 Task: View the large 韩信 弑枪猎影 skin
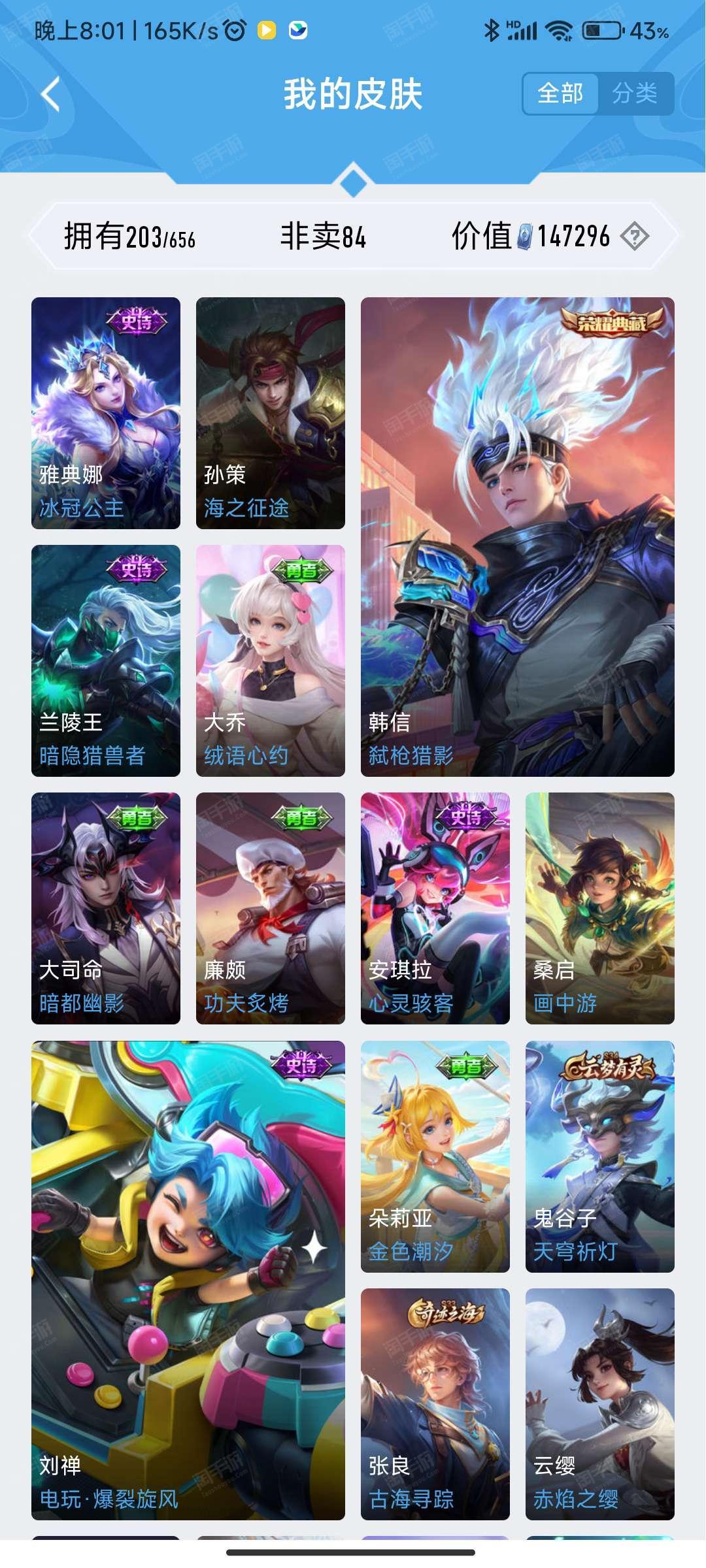[517, 536]
